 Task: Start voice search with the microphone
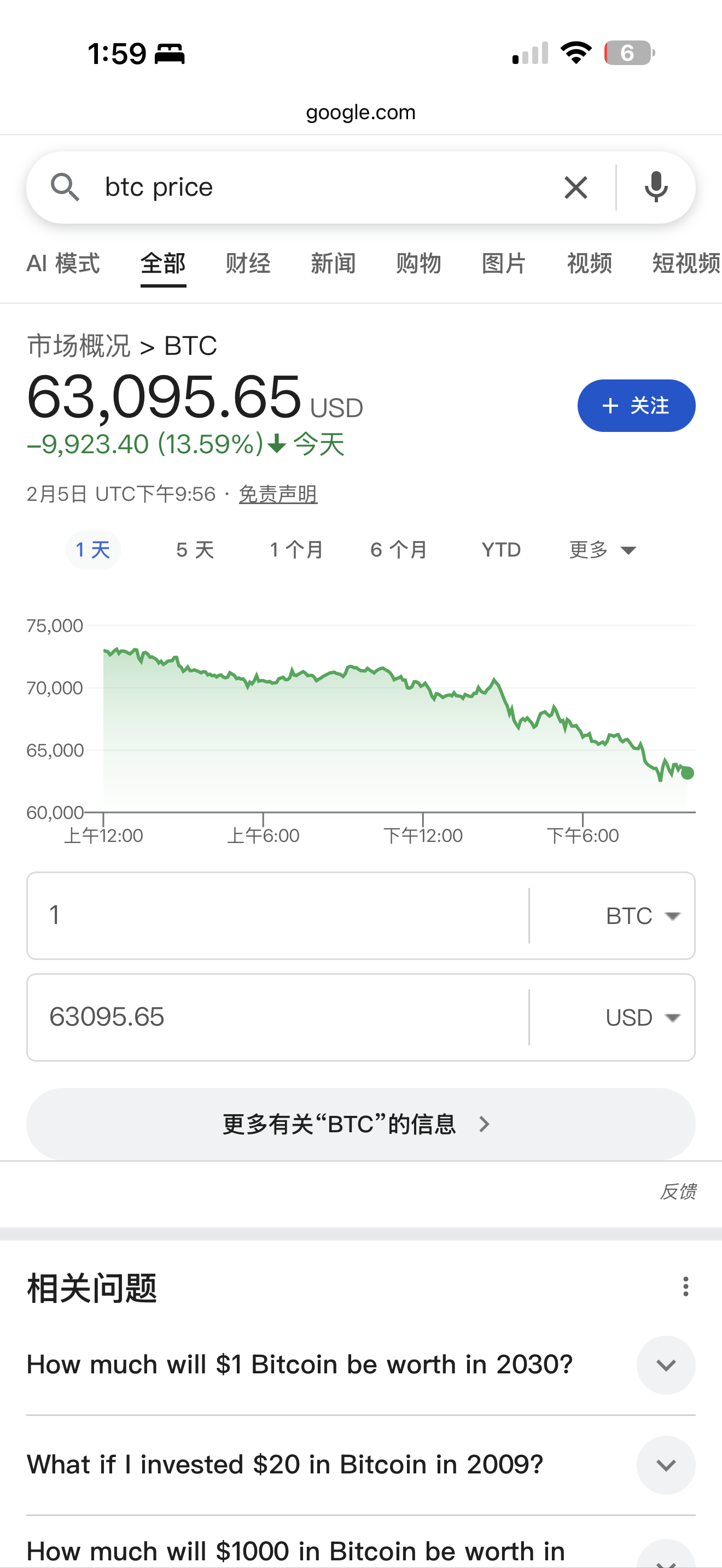click(x=656, y=188)
